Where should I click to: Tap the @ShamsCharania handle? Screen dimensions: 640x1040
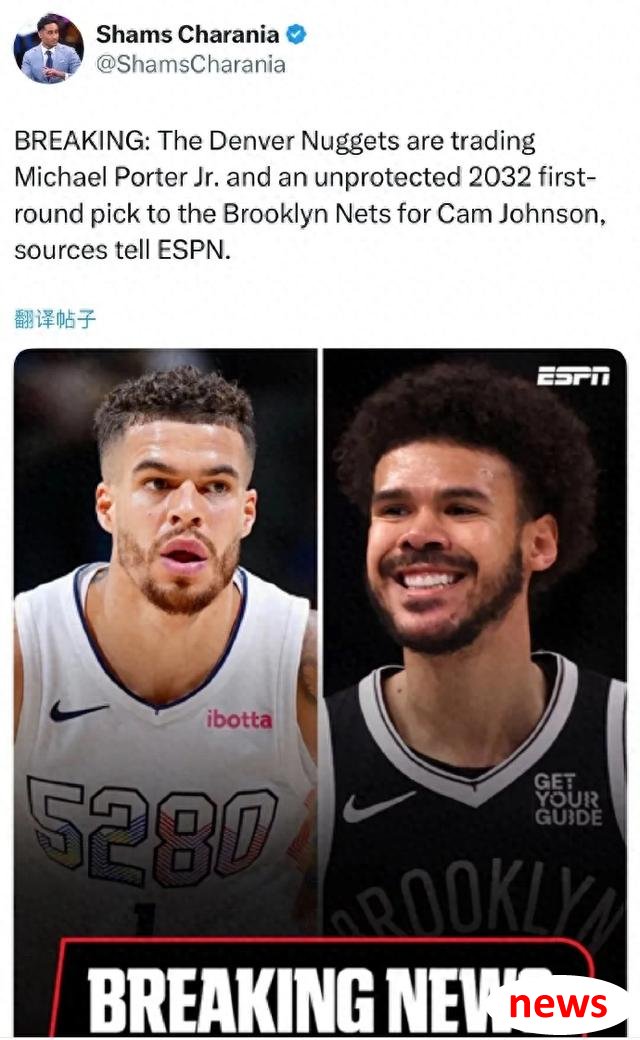tap(191, 65)
